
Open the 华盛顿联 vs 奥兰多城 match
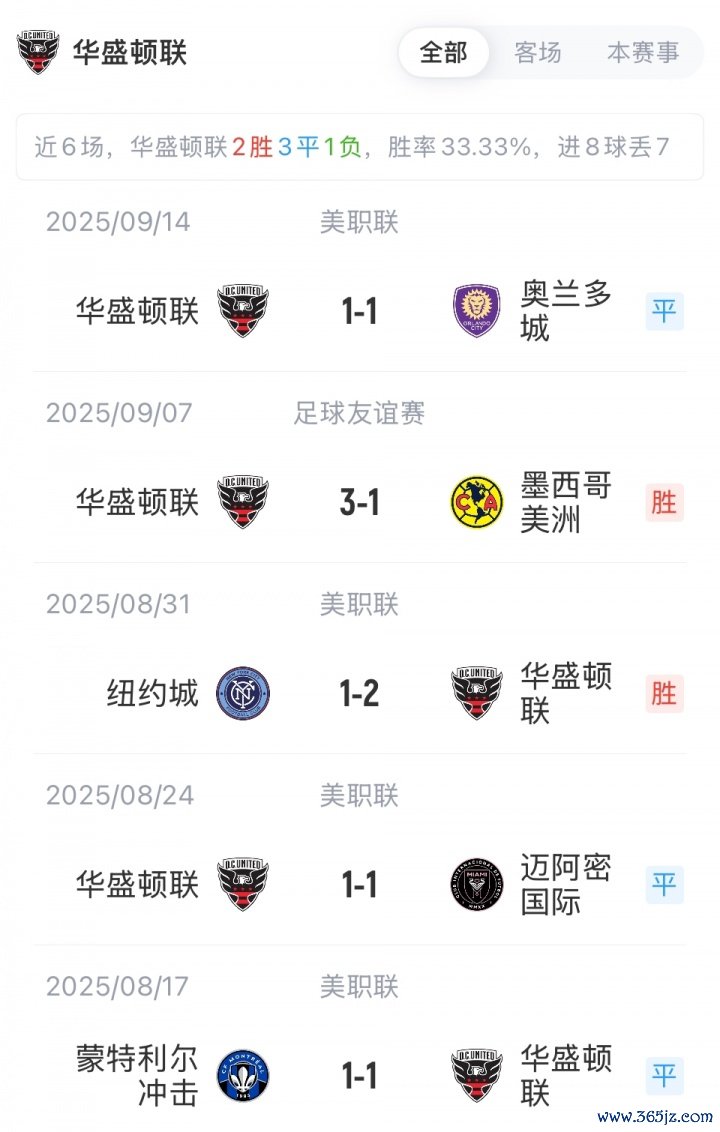click(x=360, y=311)
